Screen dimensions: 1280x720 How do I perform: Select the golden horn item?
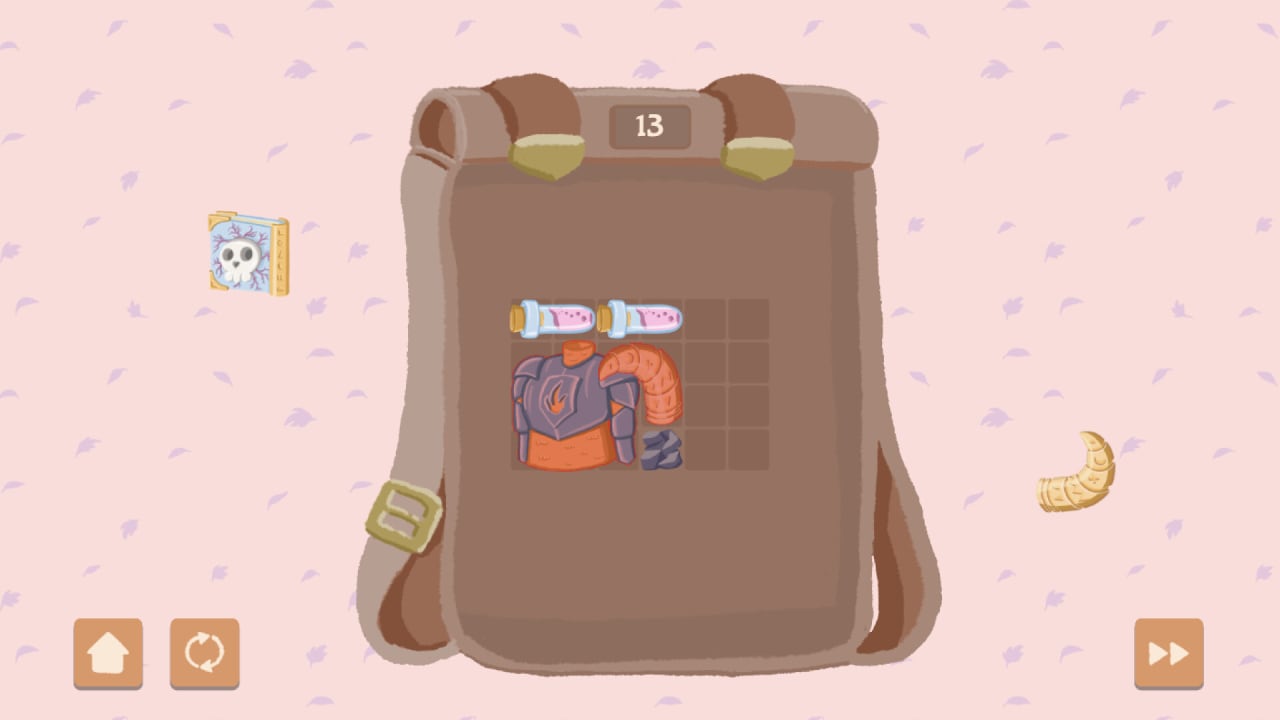pyautogui.click(x=1078, y=474)
